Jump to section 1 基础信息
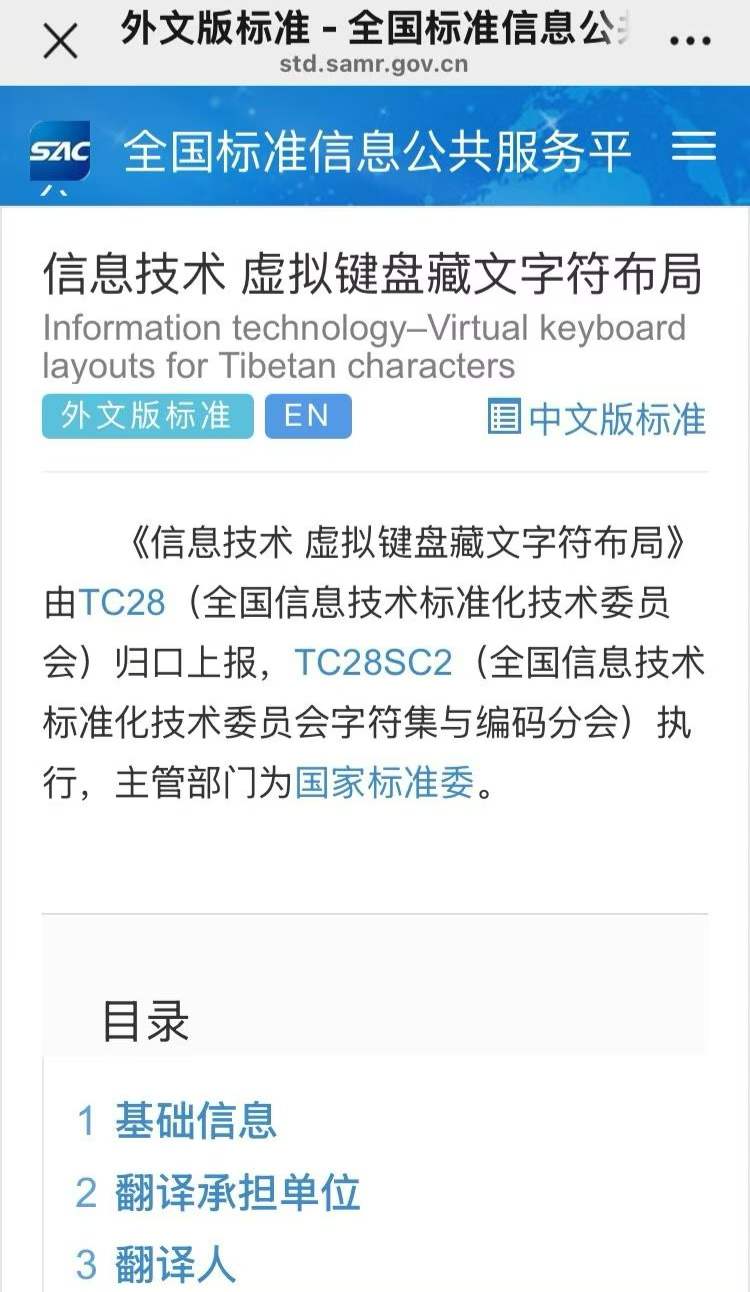Image resolution: width=750 pixels, height=1292 pixels. [176, 1121]
